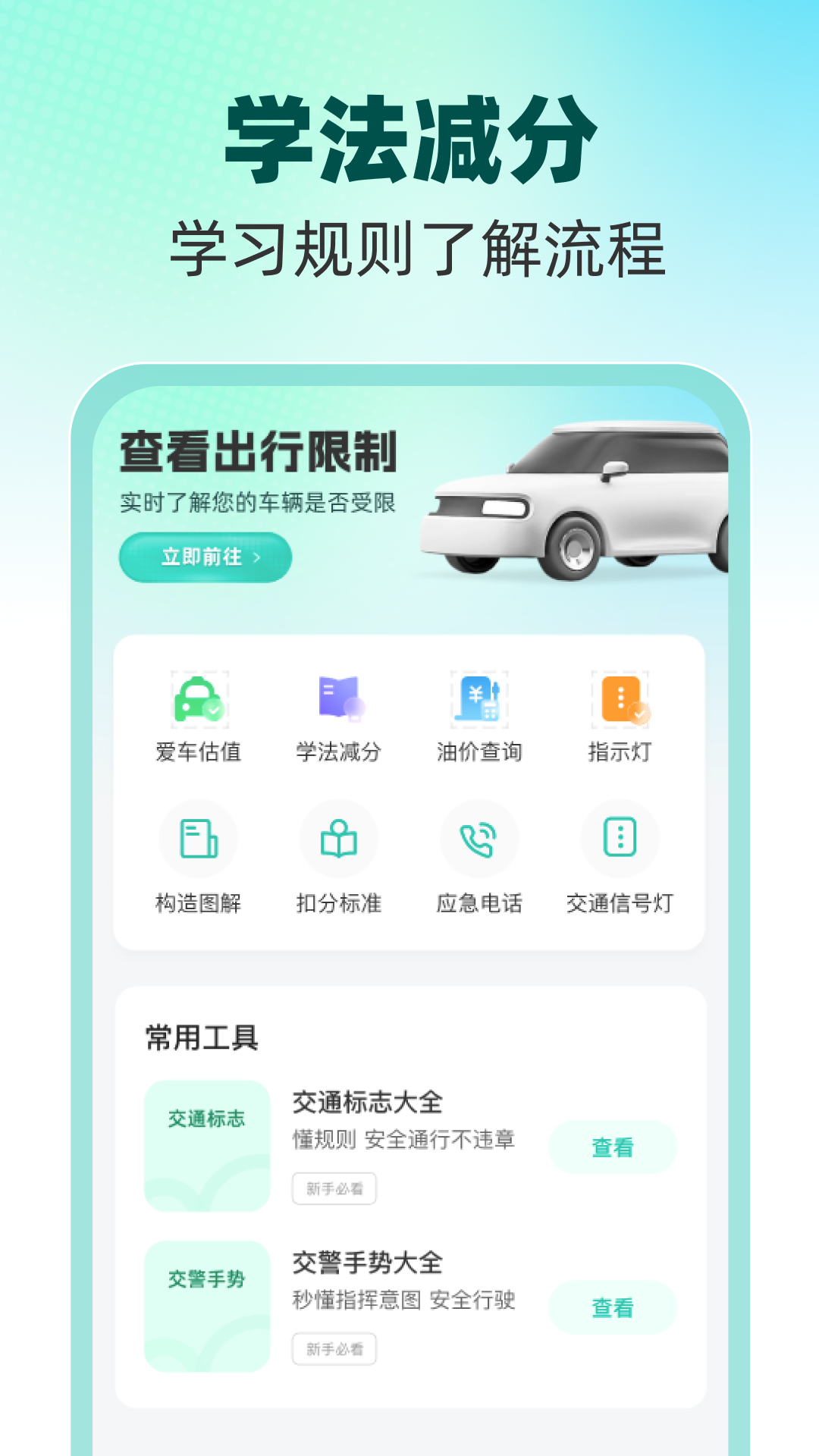Tap the 应急电话 emergency phone icon
This screenshot has height=1456, width=819.
point(479,839)
